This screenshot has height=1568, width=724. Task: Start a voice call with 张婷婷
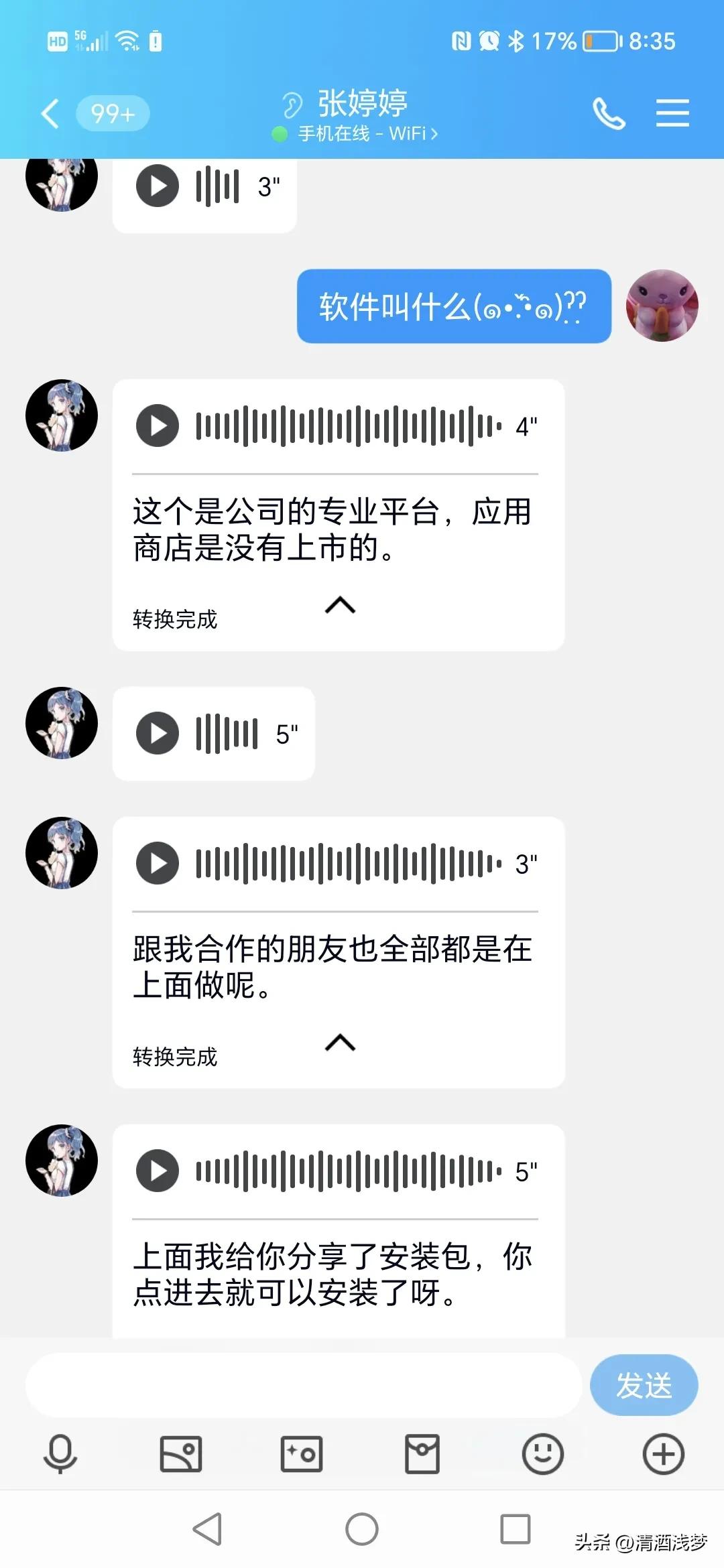(x=610, y=114)
